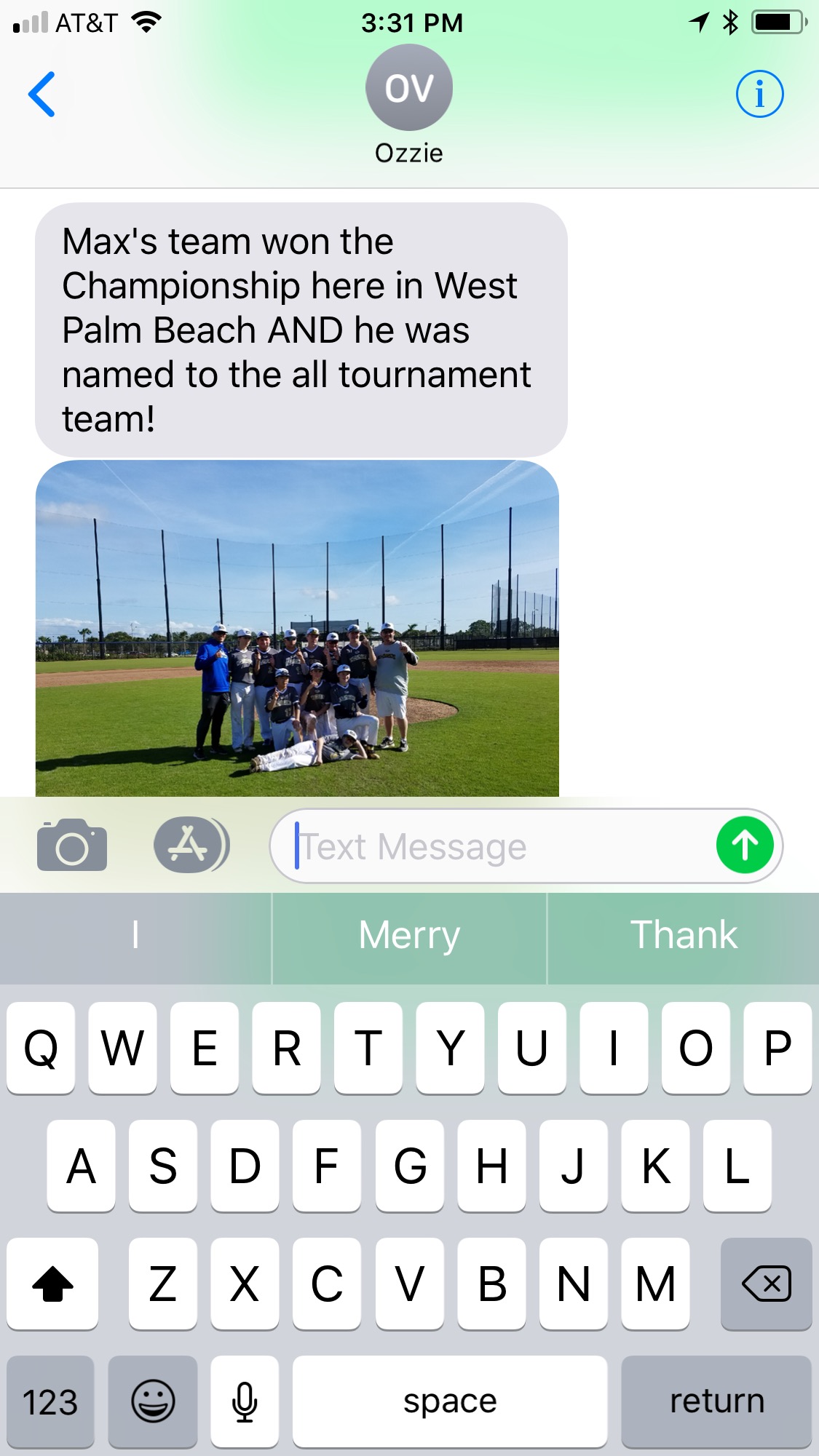Choose the "Merry" word suggestion
The height and width of the screenshot is (1456, 819).
409,935
